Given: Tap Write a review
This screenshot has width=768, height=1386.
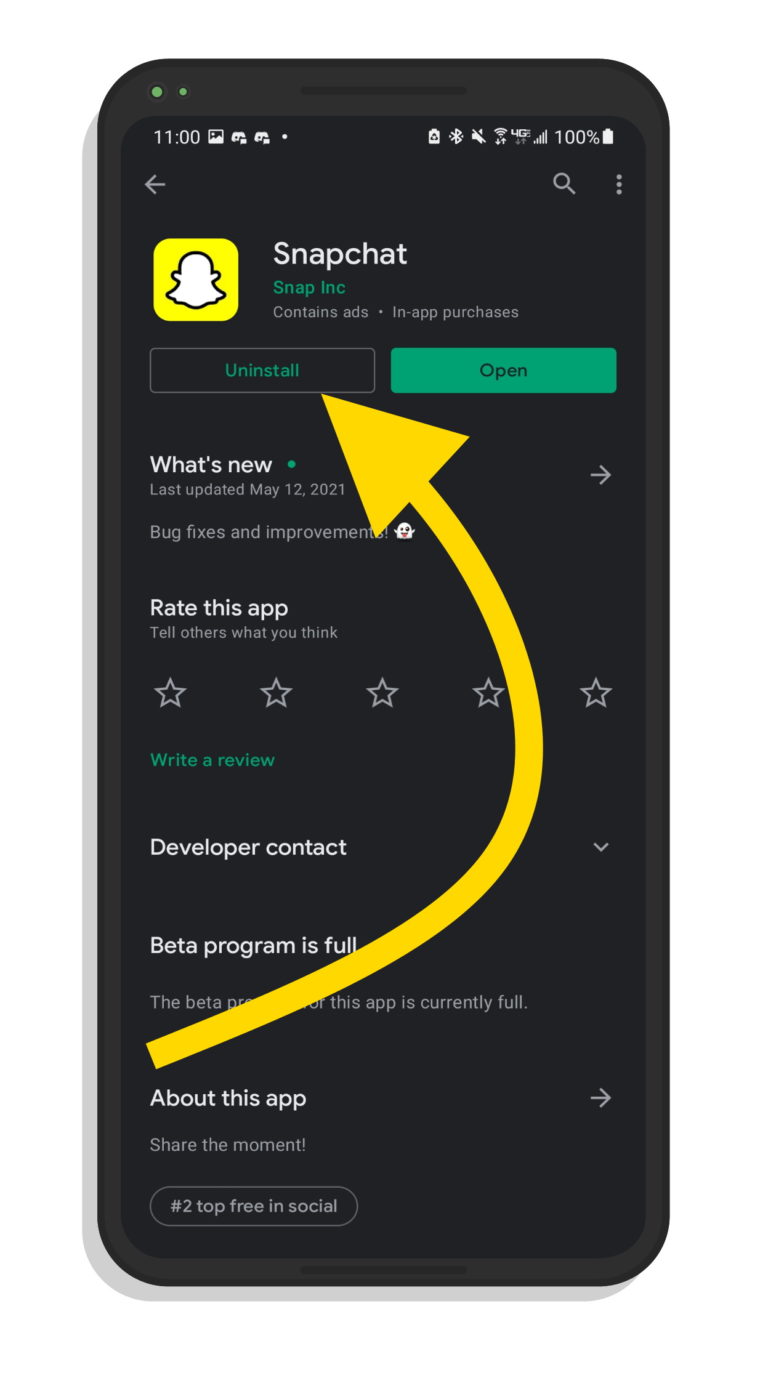Looking at the screenshot, I should (x=212, y=760).
